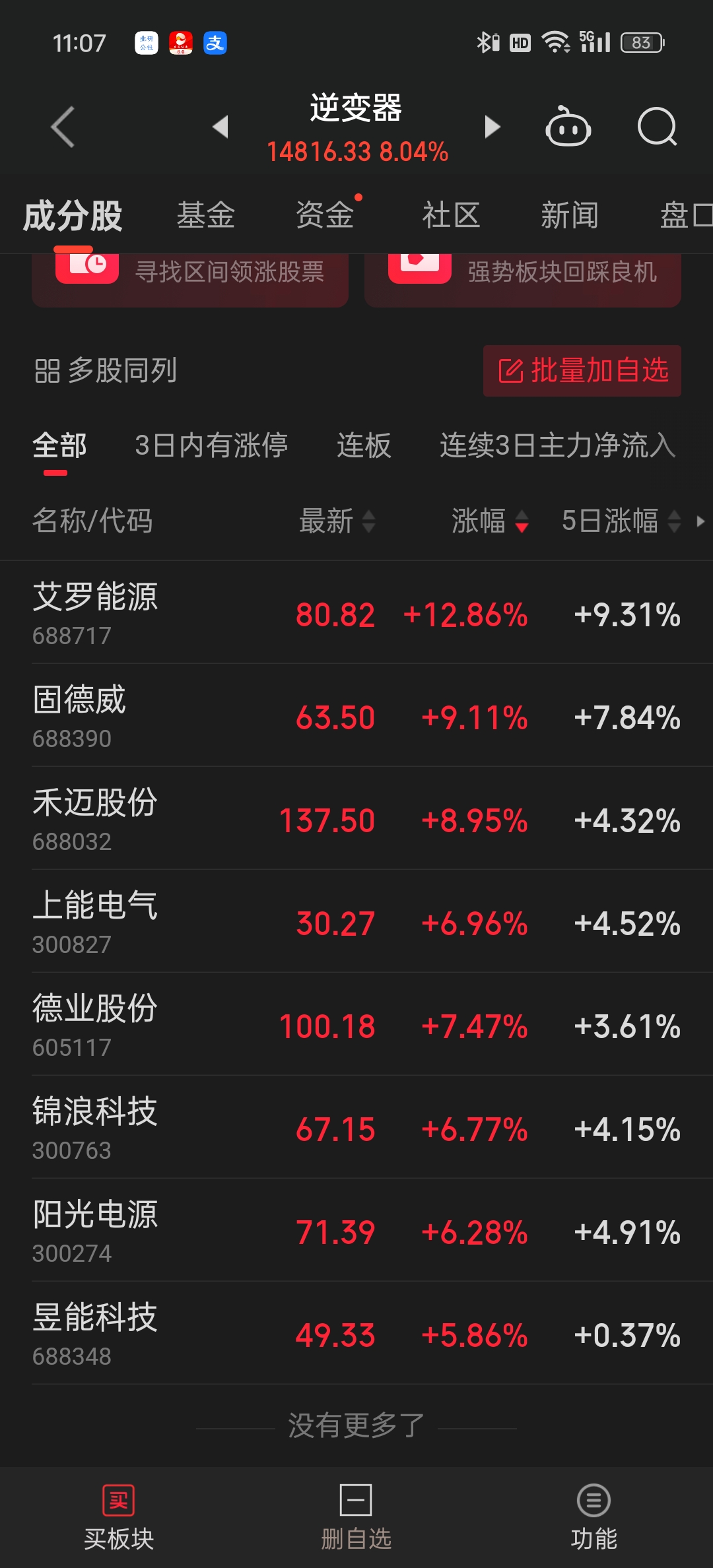Viewport: 713px width, 1568px height.
Task: Open the 多股同列 view
Action: tap(106, 371)
